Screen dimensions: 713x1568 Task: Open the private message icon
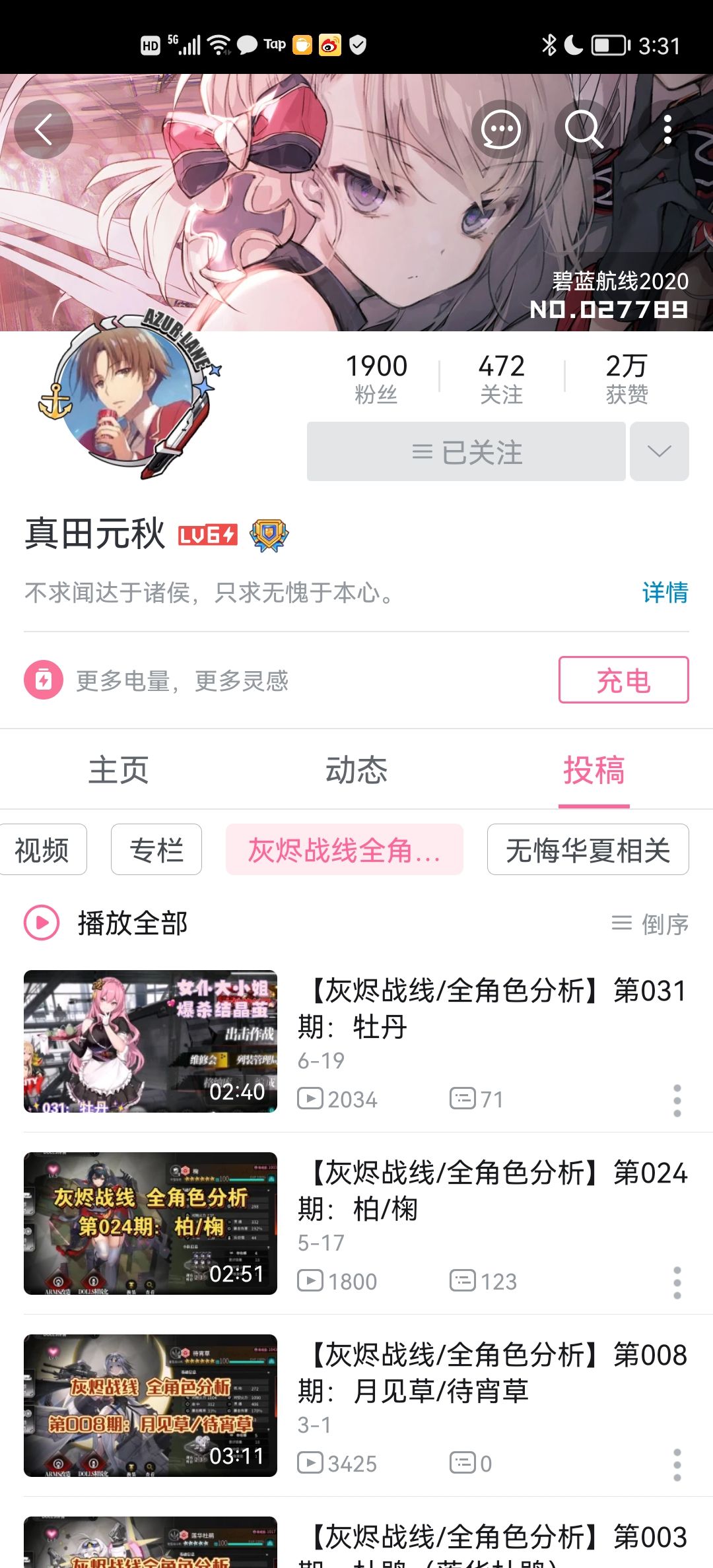click(x=502, y=129)
